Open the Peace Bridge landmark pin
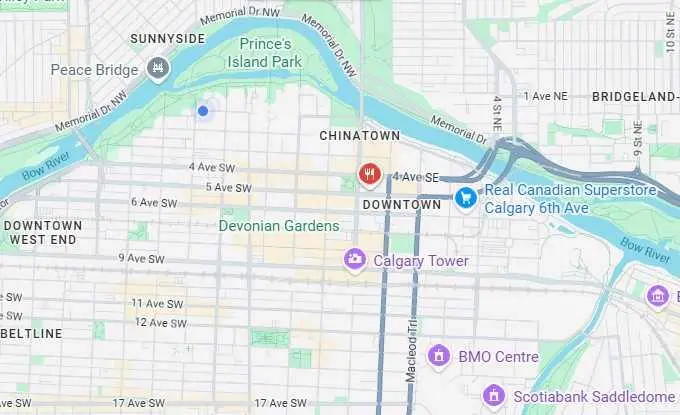The image size is (680, 415). pyautogui.click(x=157, y=69)
